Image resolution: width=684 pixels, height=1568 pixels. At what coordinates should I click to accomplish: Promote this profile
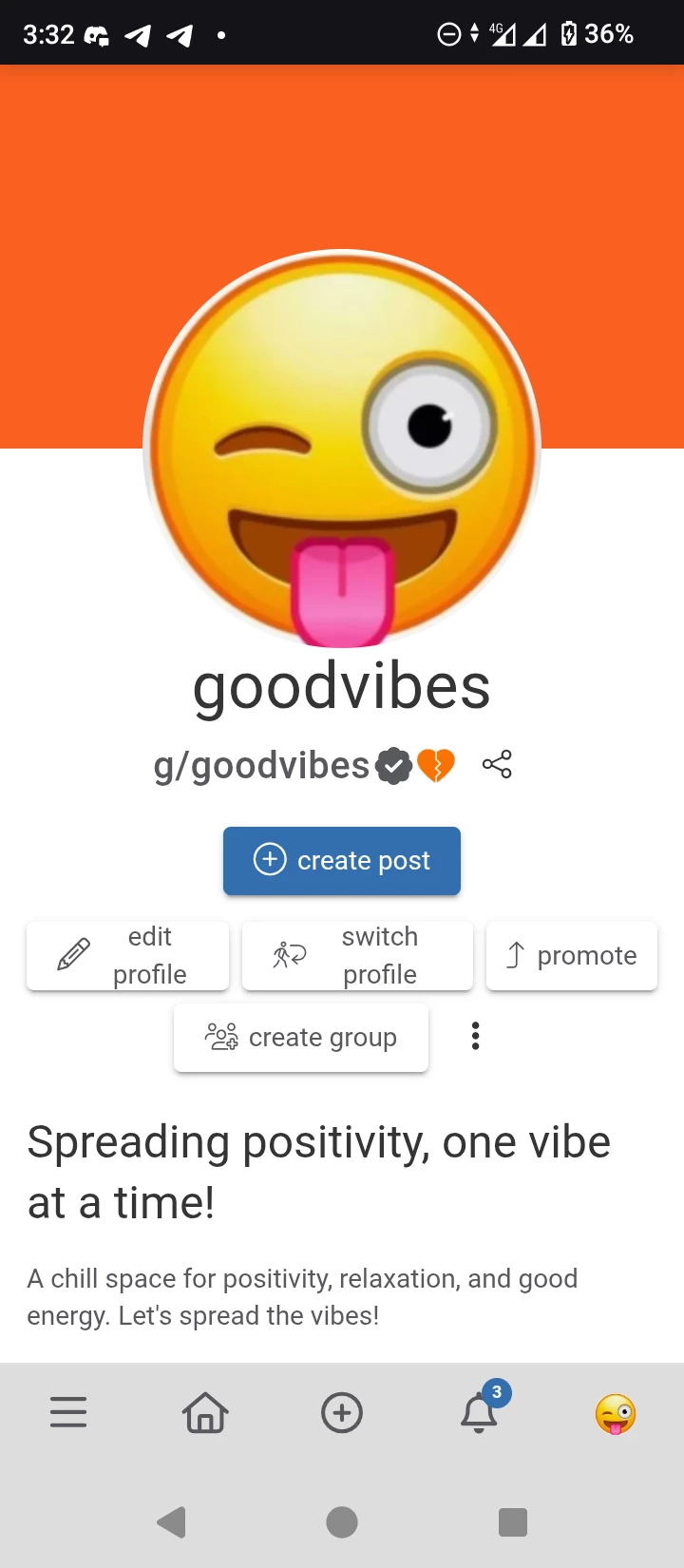572,956
